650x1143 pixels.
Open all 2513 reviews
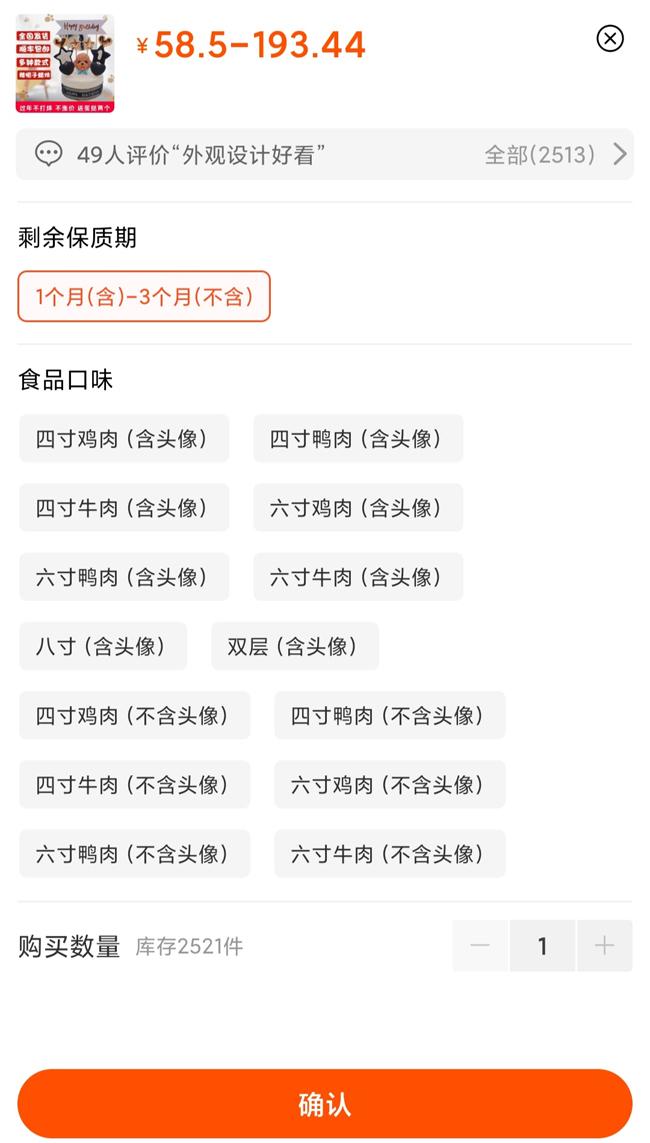(x=555, y=155)
